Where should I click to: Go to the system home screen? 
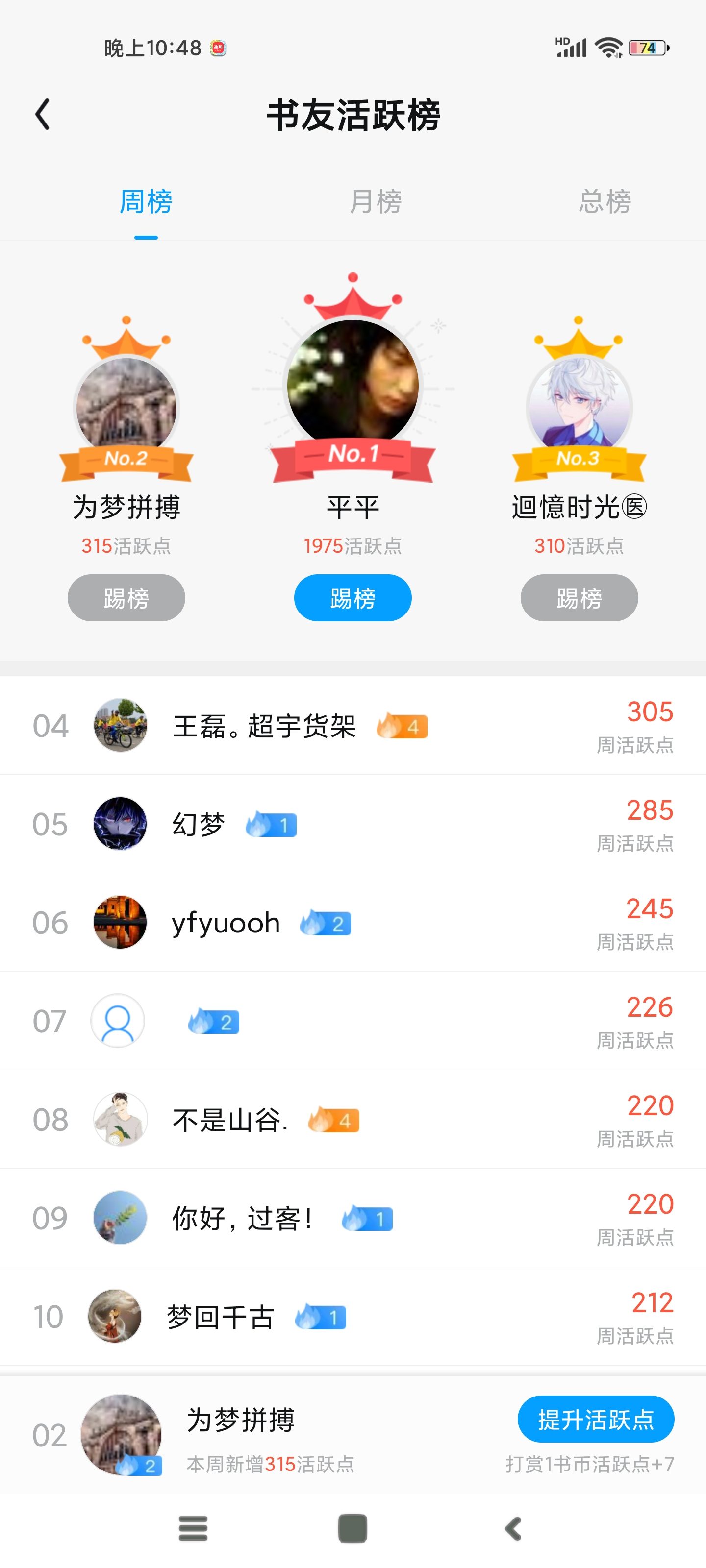click(x=353, y=1528)
